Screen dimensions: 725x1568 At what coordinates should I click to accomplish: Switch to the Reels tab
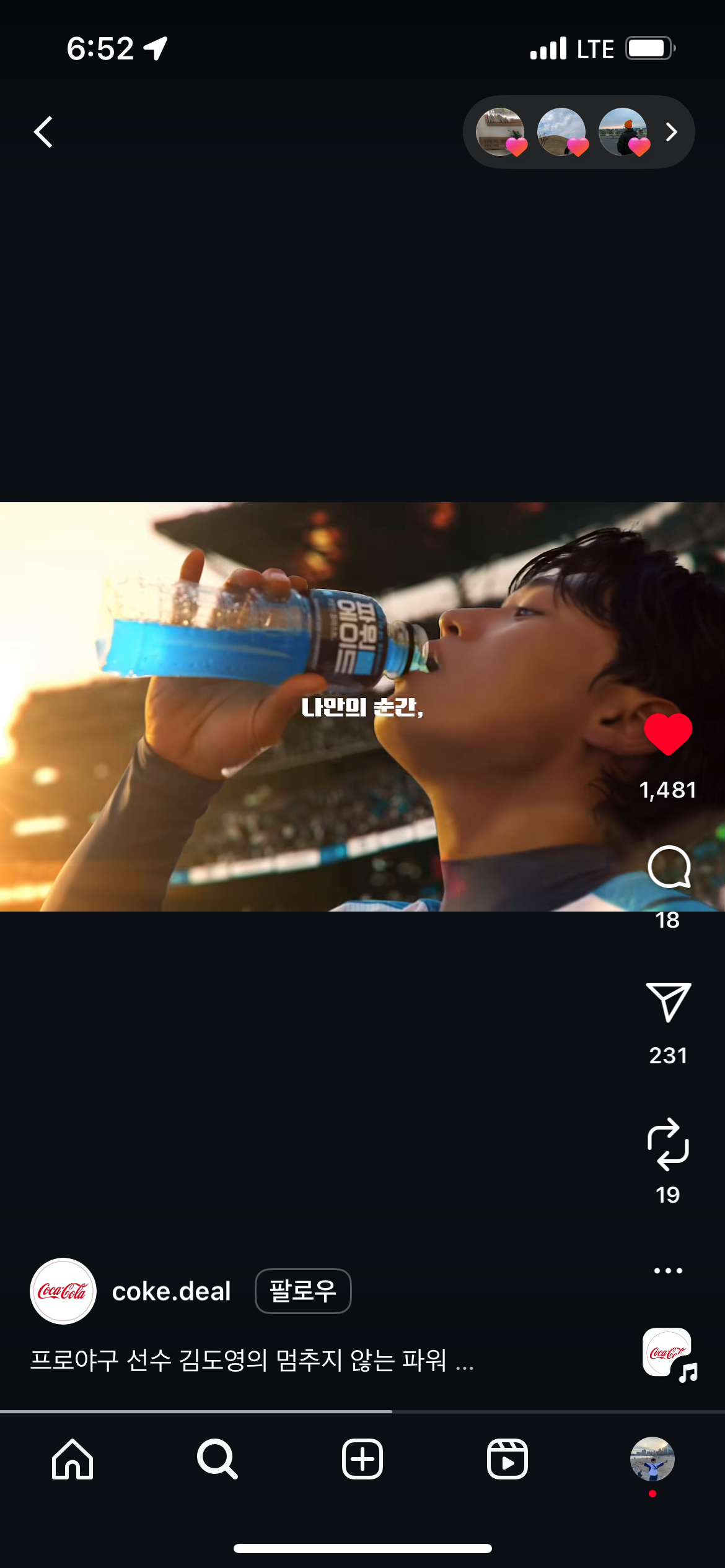point(507,1459)
